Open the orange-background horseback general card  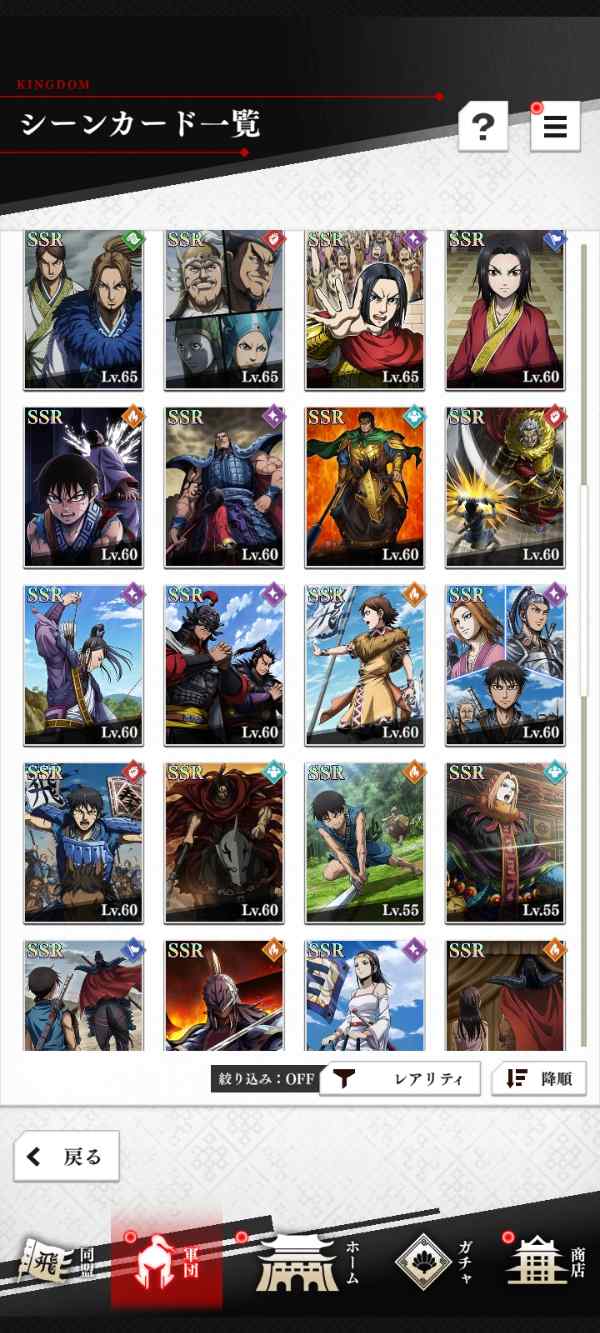[365, 487]
